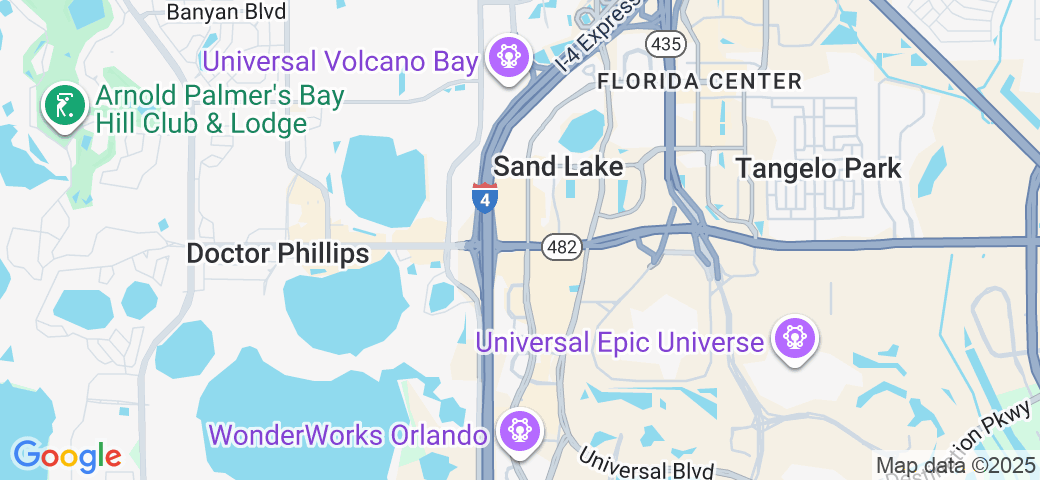Select Arnold Palmer's Bay Hill Club marker
Image resolution: width=1040 pixels, height=480 pixels.
coord(63,106)
